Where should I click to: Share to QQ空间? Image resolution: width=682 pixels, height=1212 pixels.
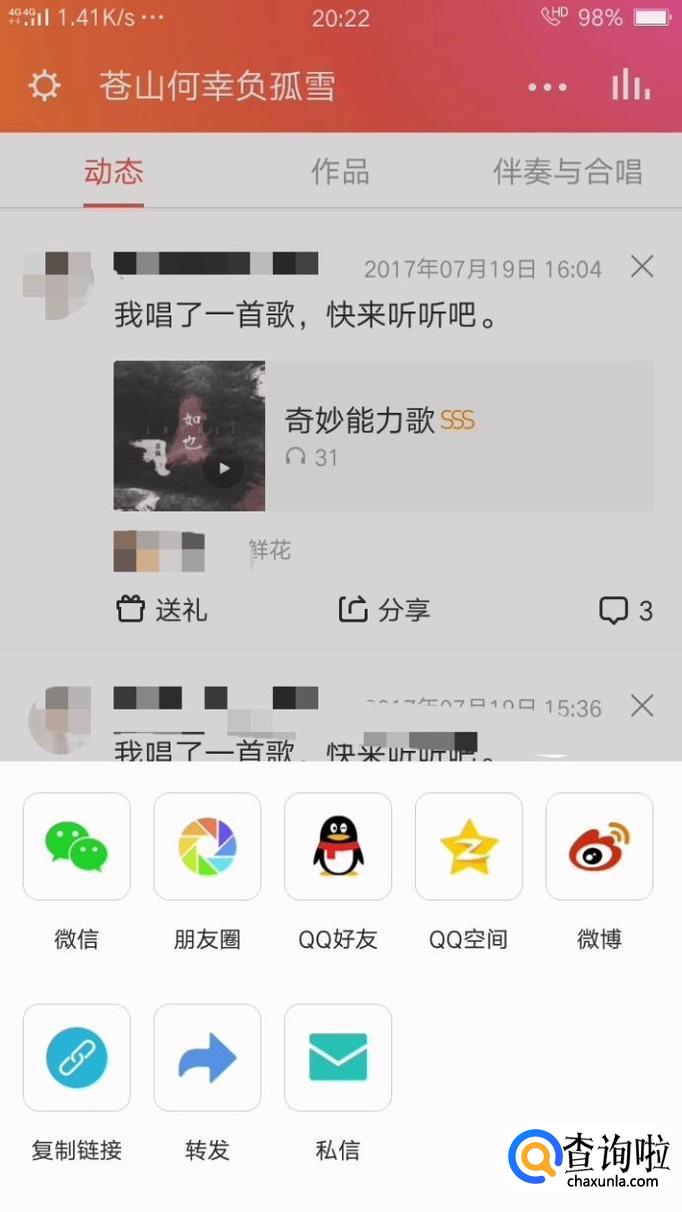point(468,847)
